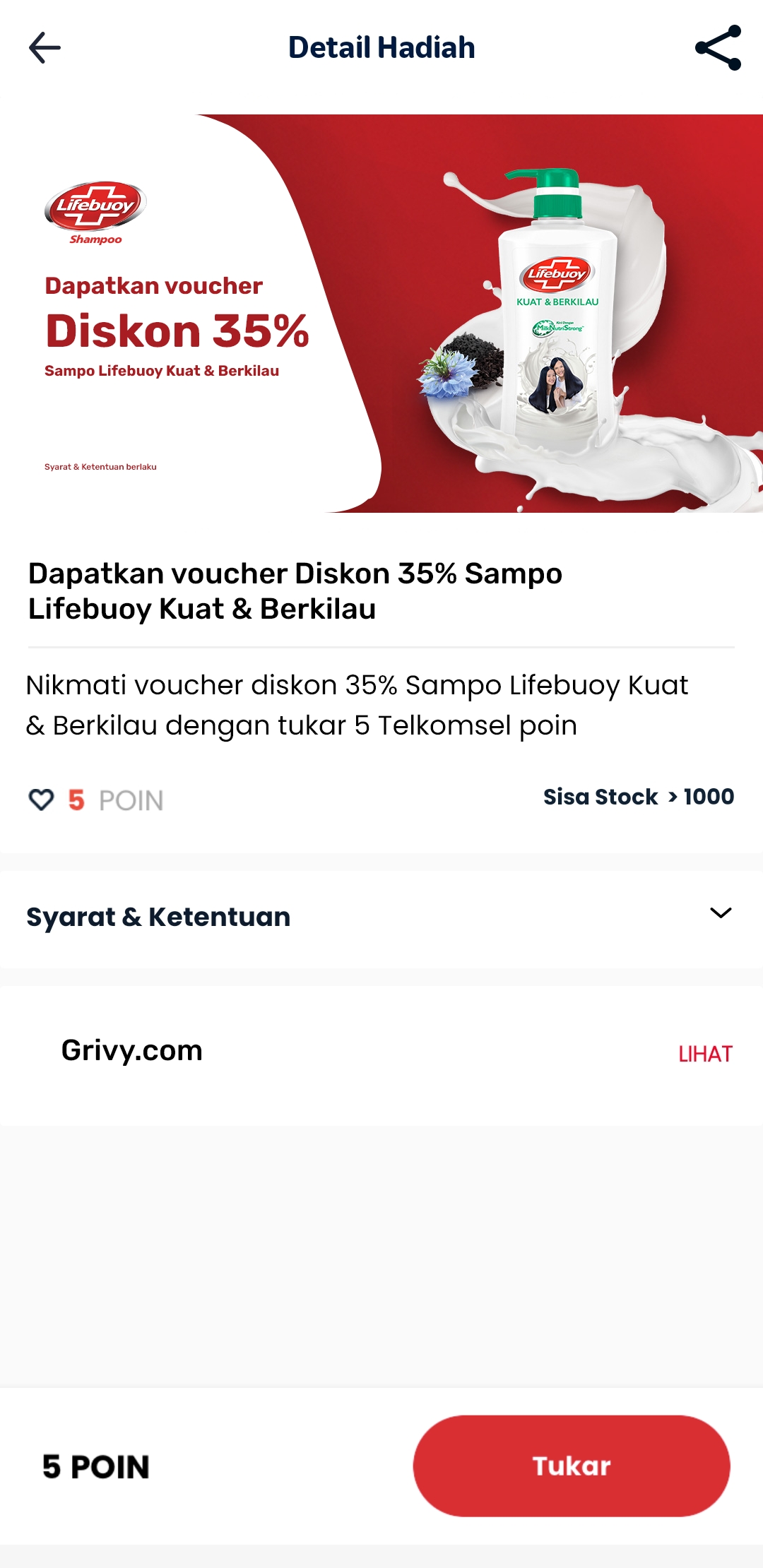
Task: Tap Tukar to redeem 5 points
Action: [571, 1466]
